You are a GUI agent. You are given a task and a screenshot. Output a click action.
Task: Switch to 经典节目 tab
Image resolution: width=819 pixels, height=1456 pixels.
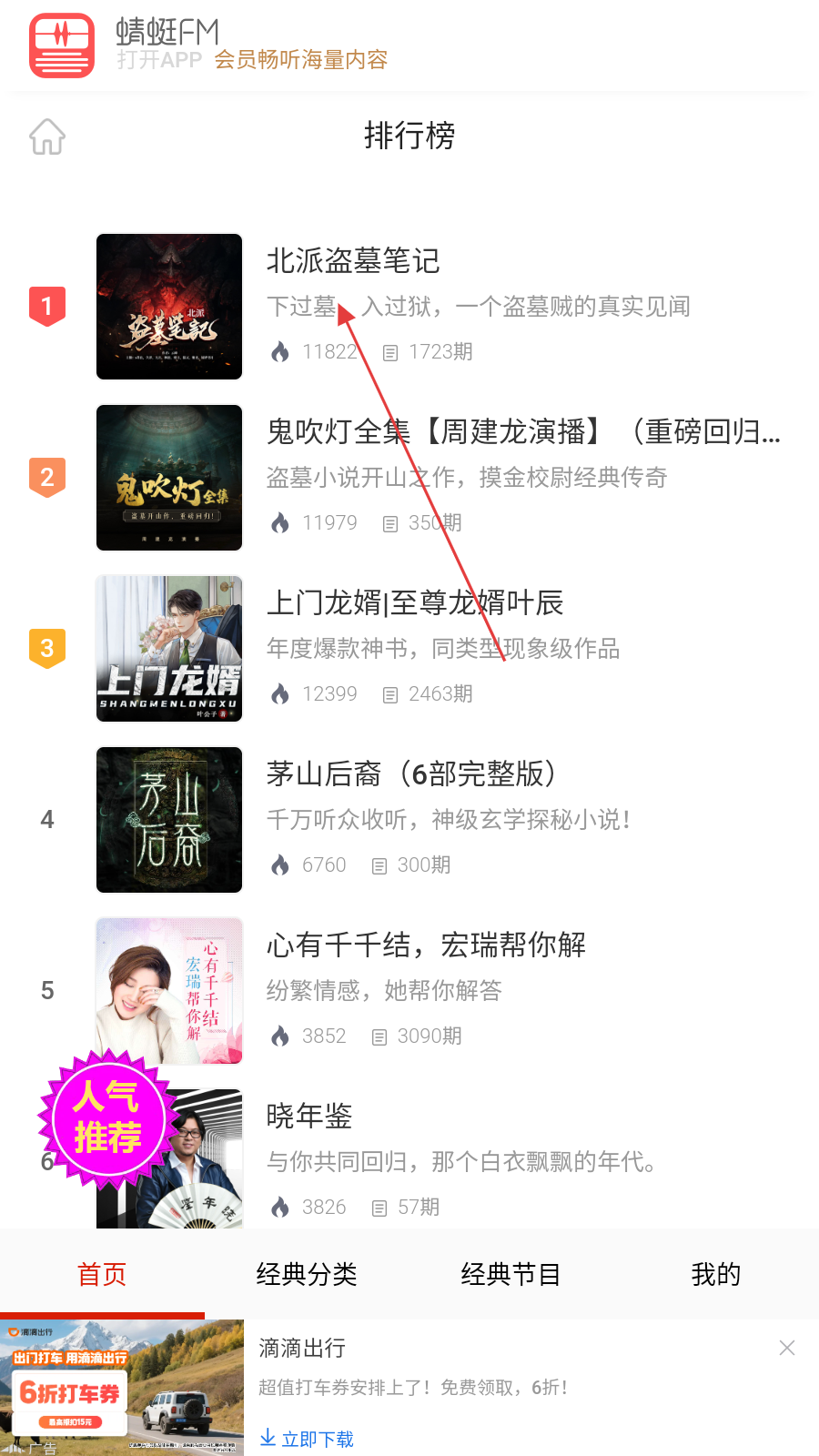[511, 1274]
